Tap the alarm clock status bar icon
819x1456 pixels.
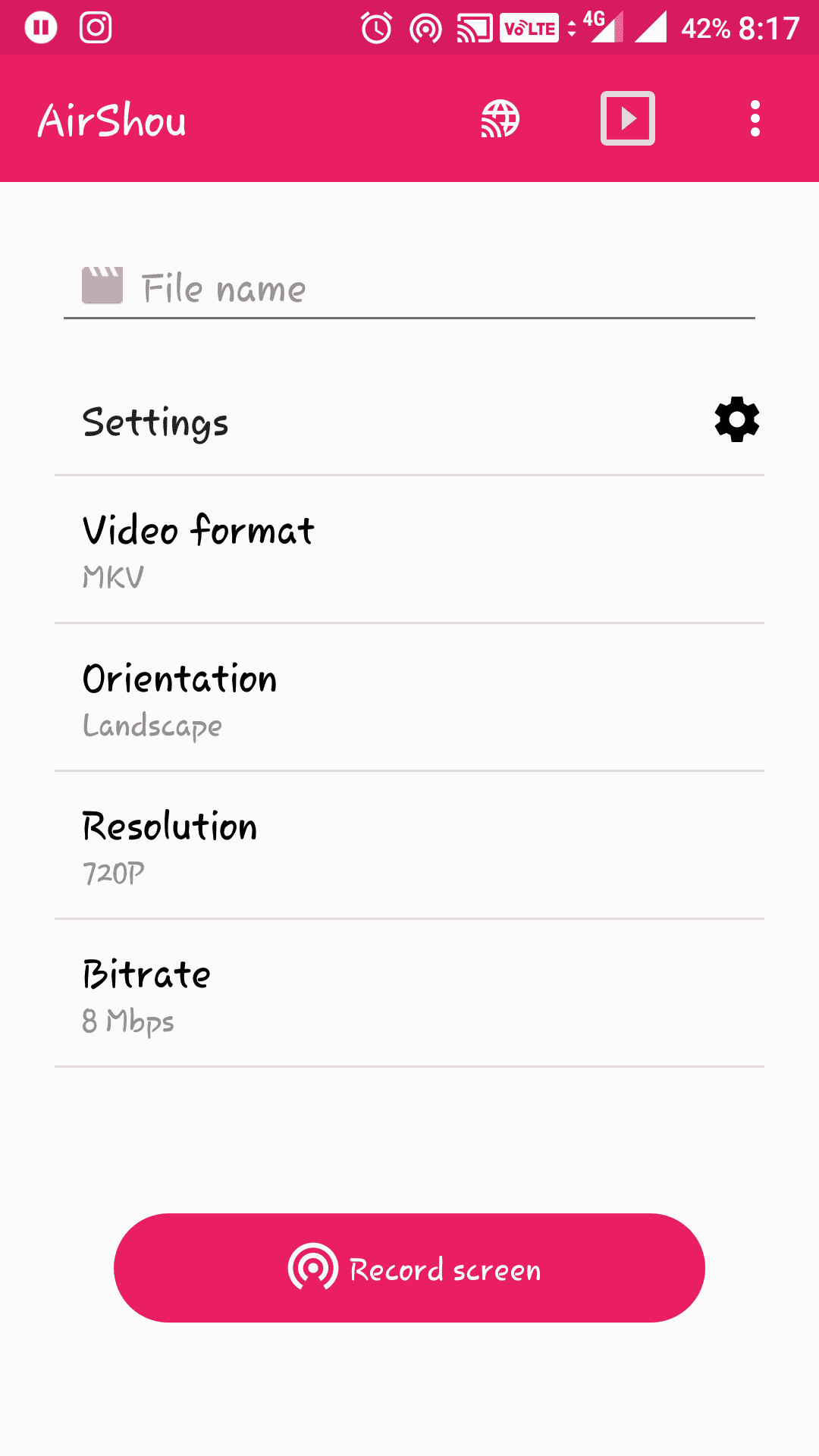pos(375,28)
